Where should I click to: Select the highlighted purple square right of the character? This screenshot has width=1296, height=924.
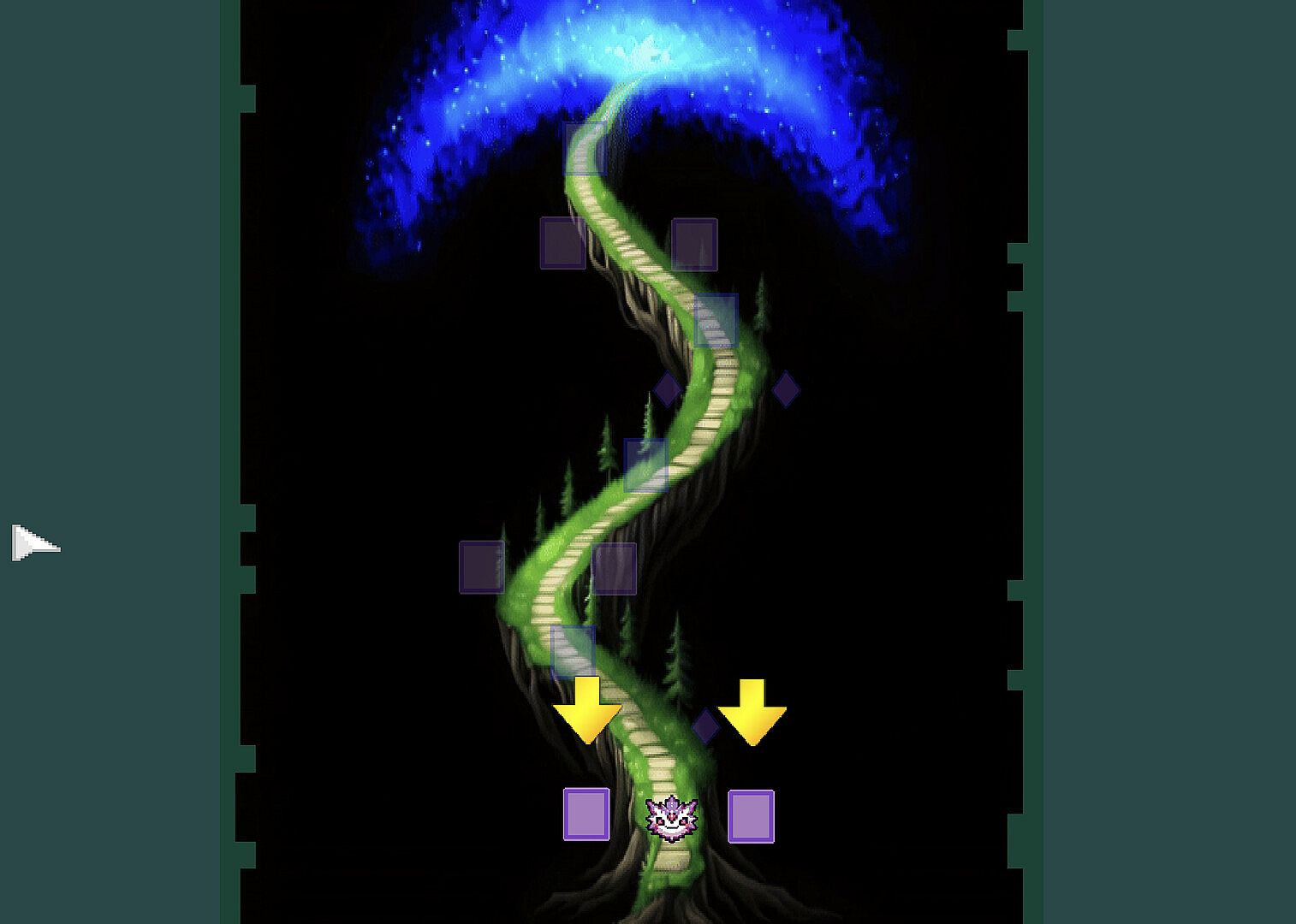tap(751, 816)
